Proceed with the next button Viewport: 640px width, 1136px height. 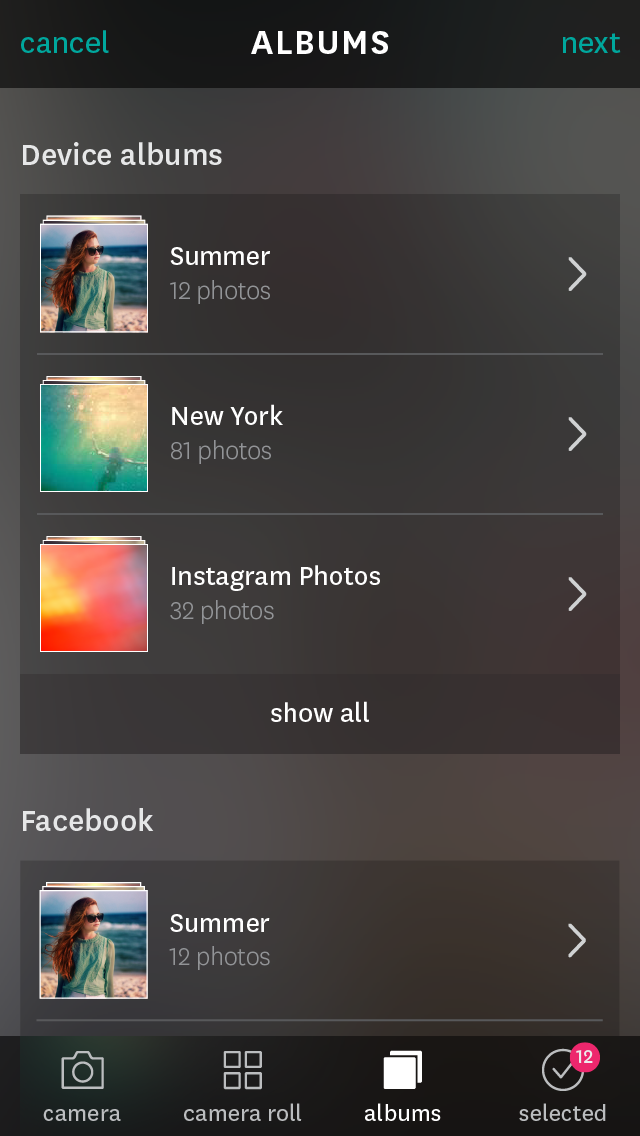[x=590, y=43]
